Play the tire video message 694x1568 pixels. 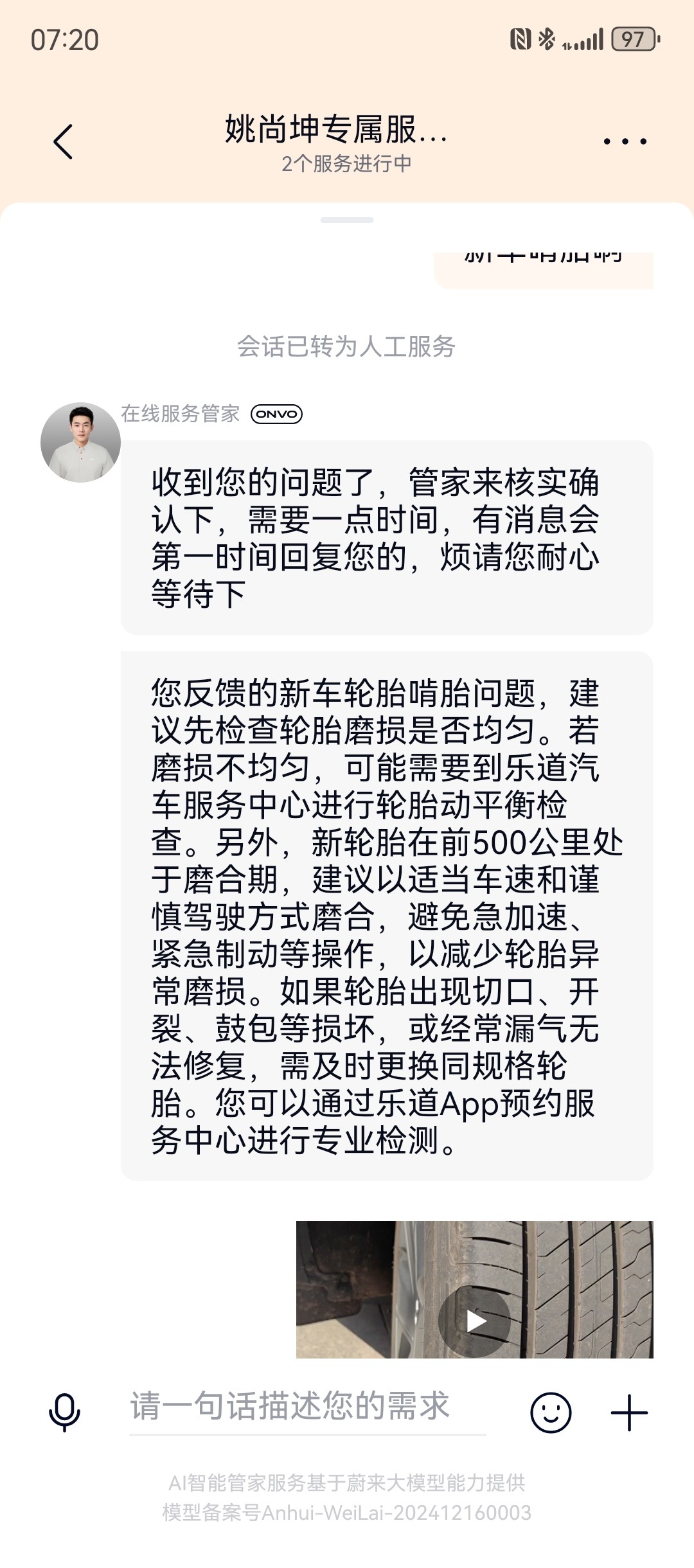tap(474, 1321)
